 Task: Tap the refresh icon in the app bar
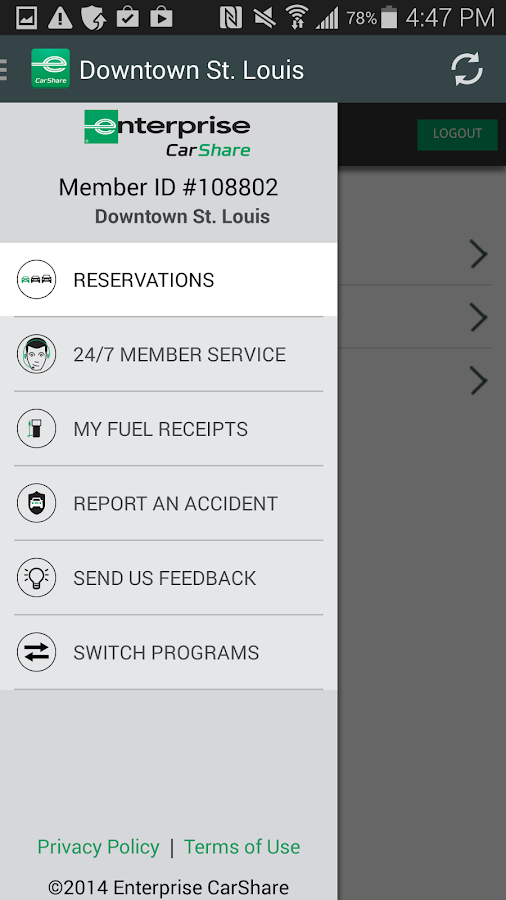click(x=467, y=69)
